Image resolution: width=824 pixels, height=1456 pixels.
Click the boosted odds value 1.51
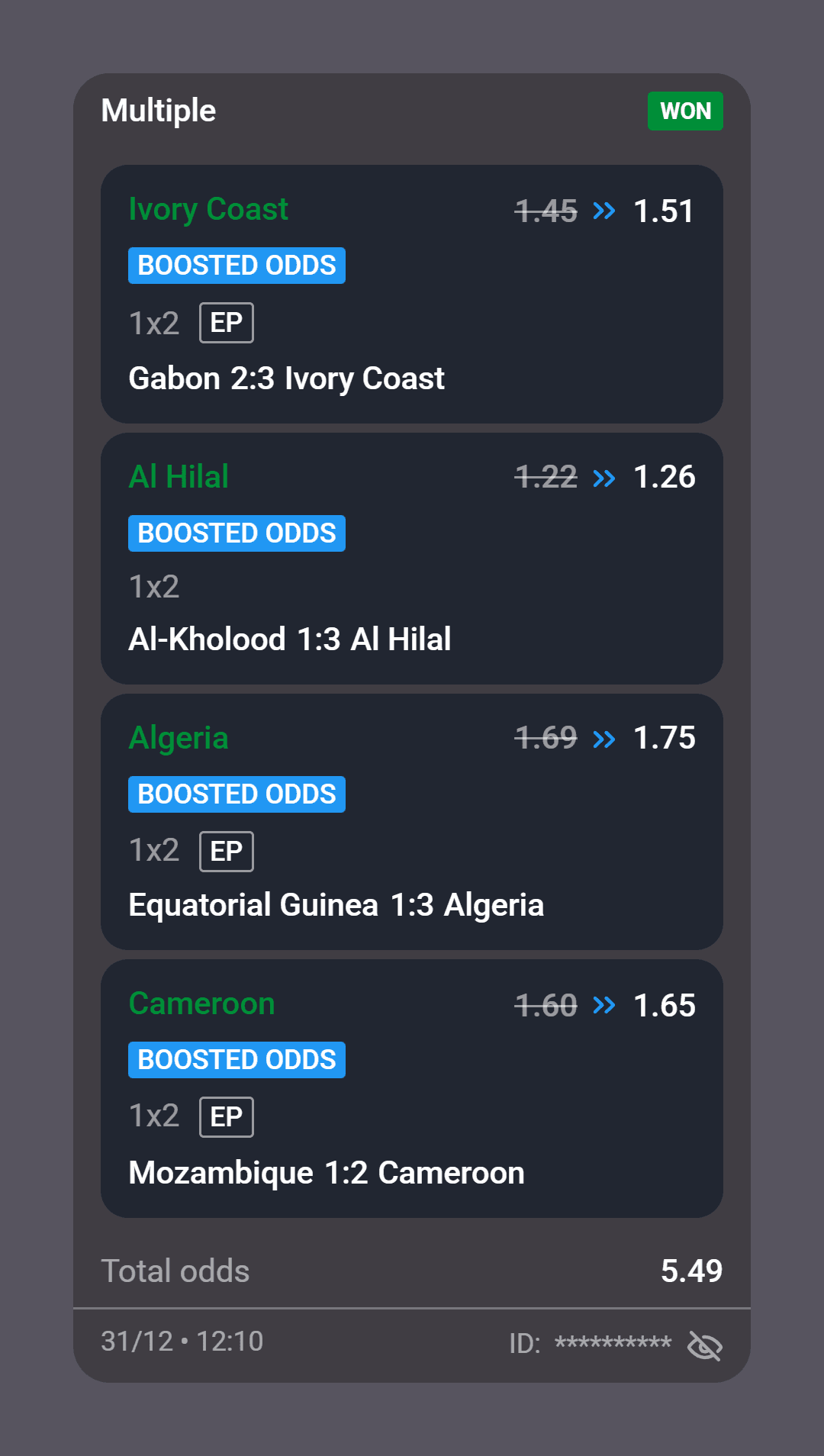[x=665, y=211]
